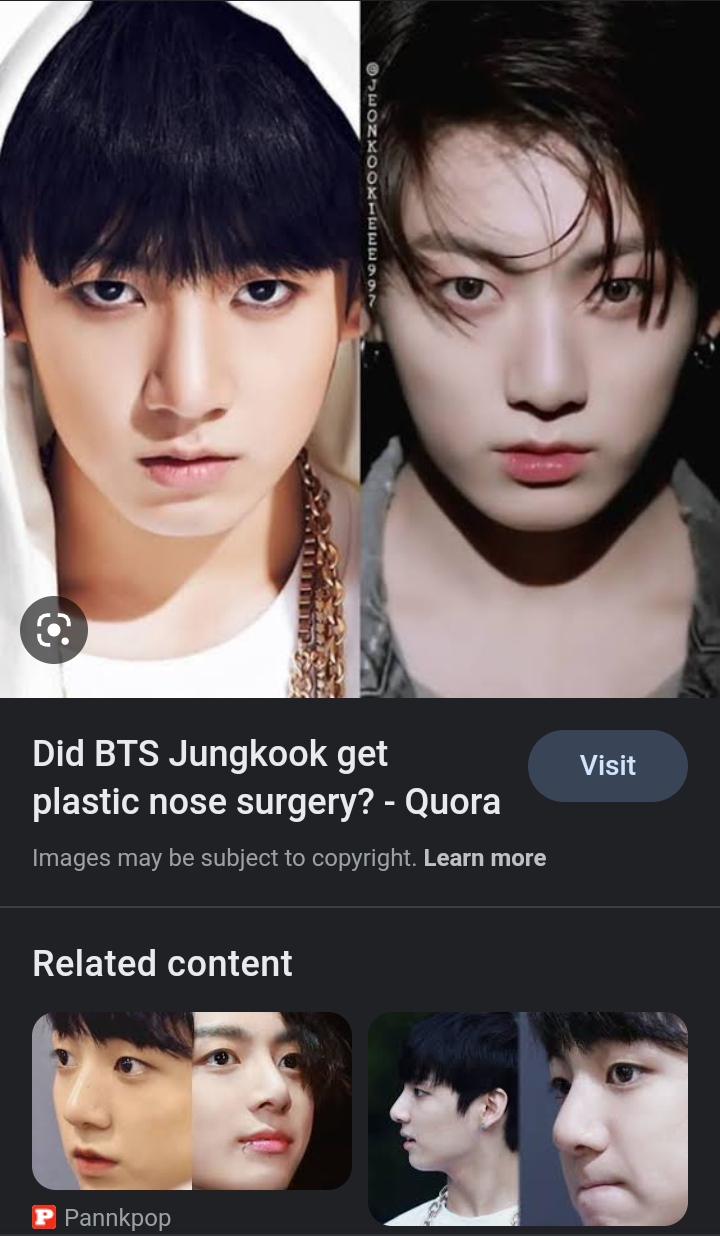This screenshot has width=720, height=1236.
Task: Open the Learn more copyright link
Action: pyautogui.click(x=485, y=858)
